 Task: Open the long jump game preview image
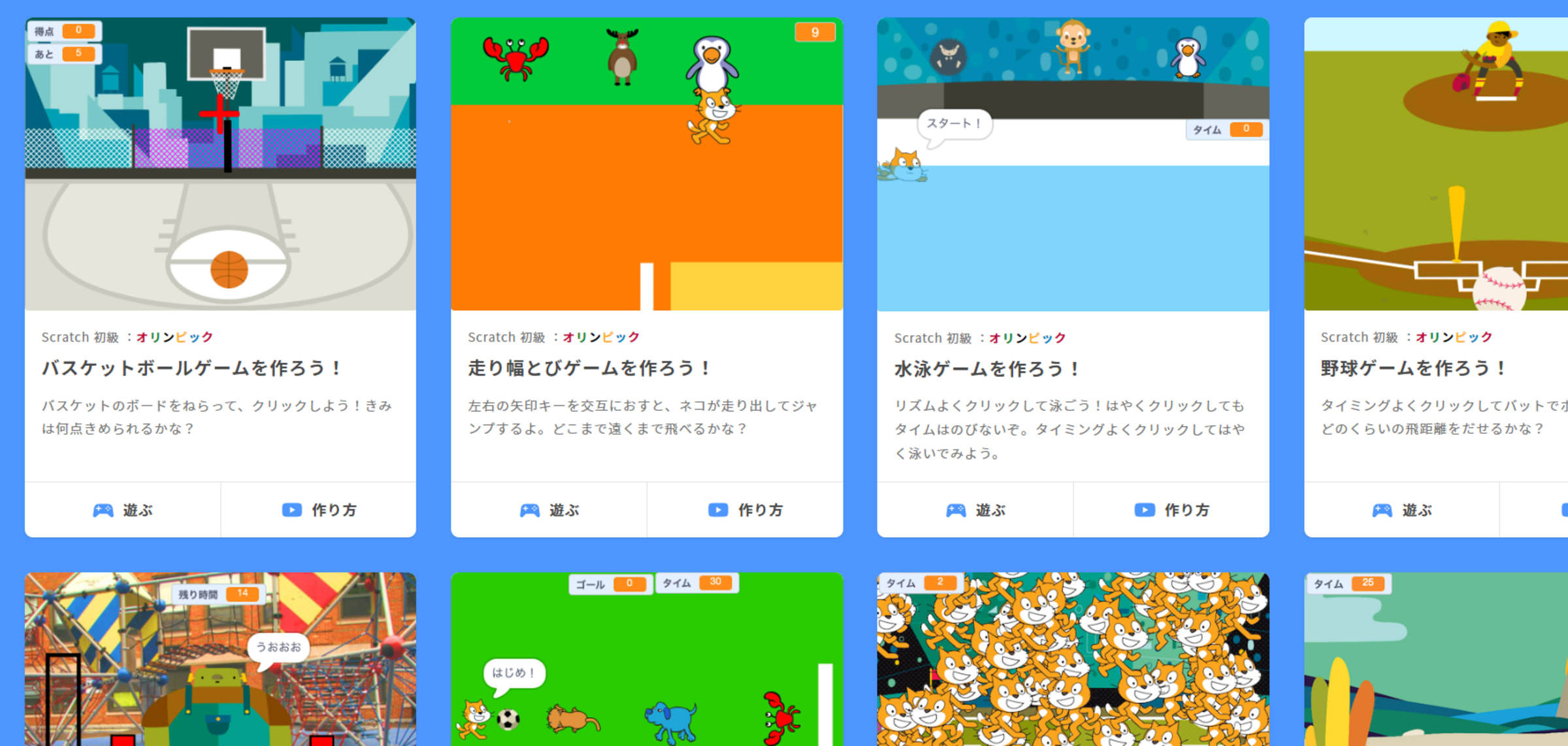click(647, 164)
